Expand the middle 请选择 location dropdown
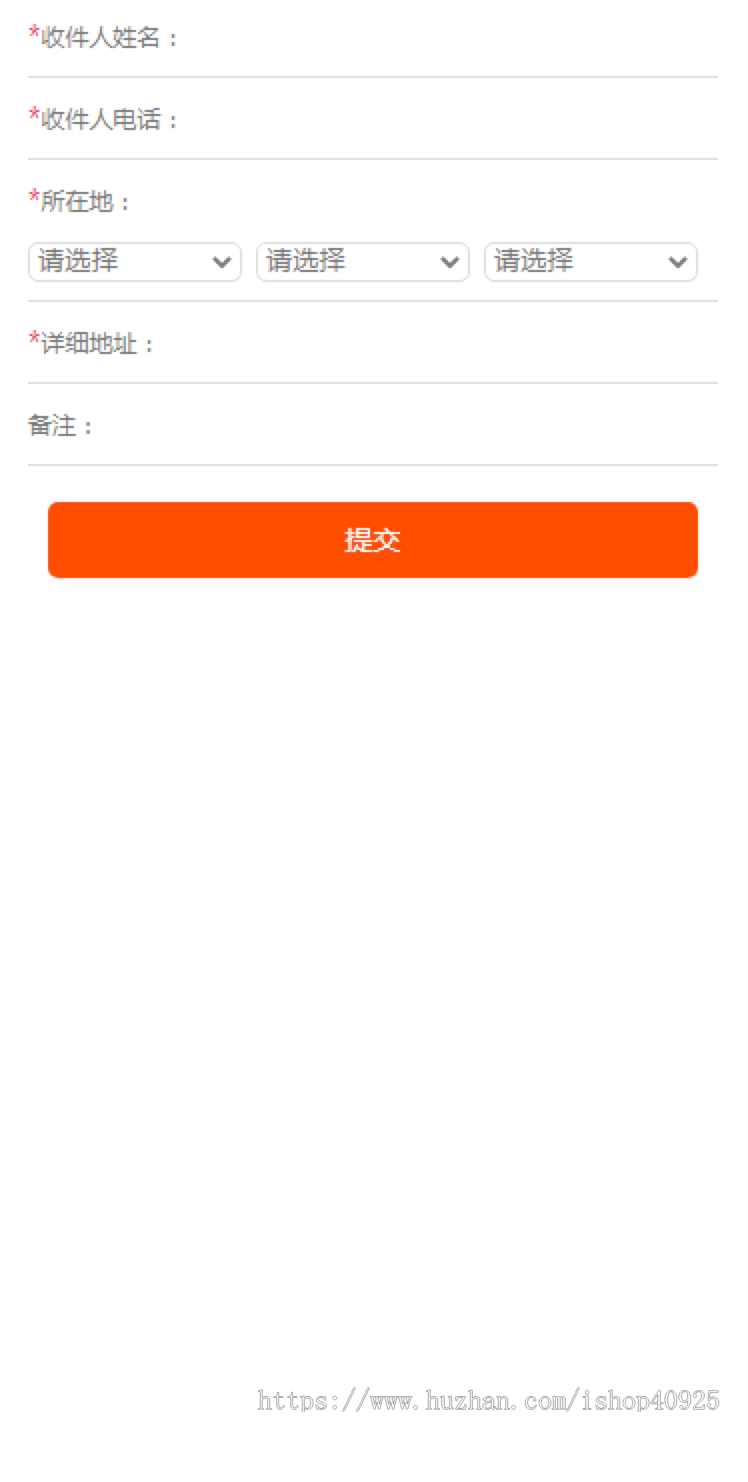The image size is (748, 1482). click(x=363, y=262)
